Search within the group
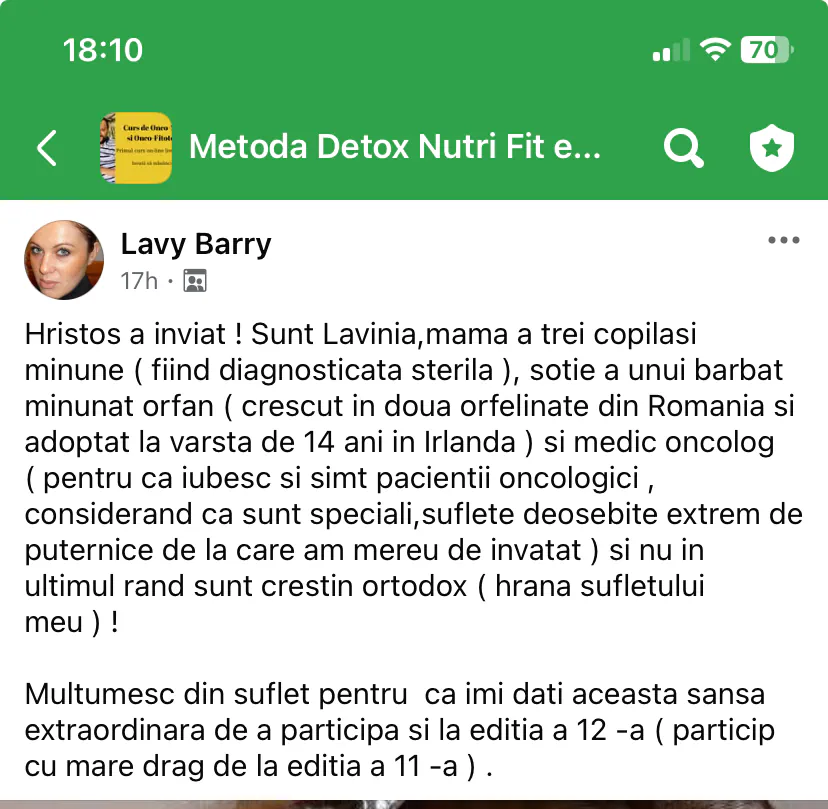Viewport: 828px width, 809px height. pos(683,148)
